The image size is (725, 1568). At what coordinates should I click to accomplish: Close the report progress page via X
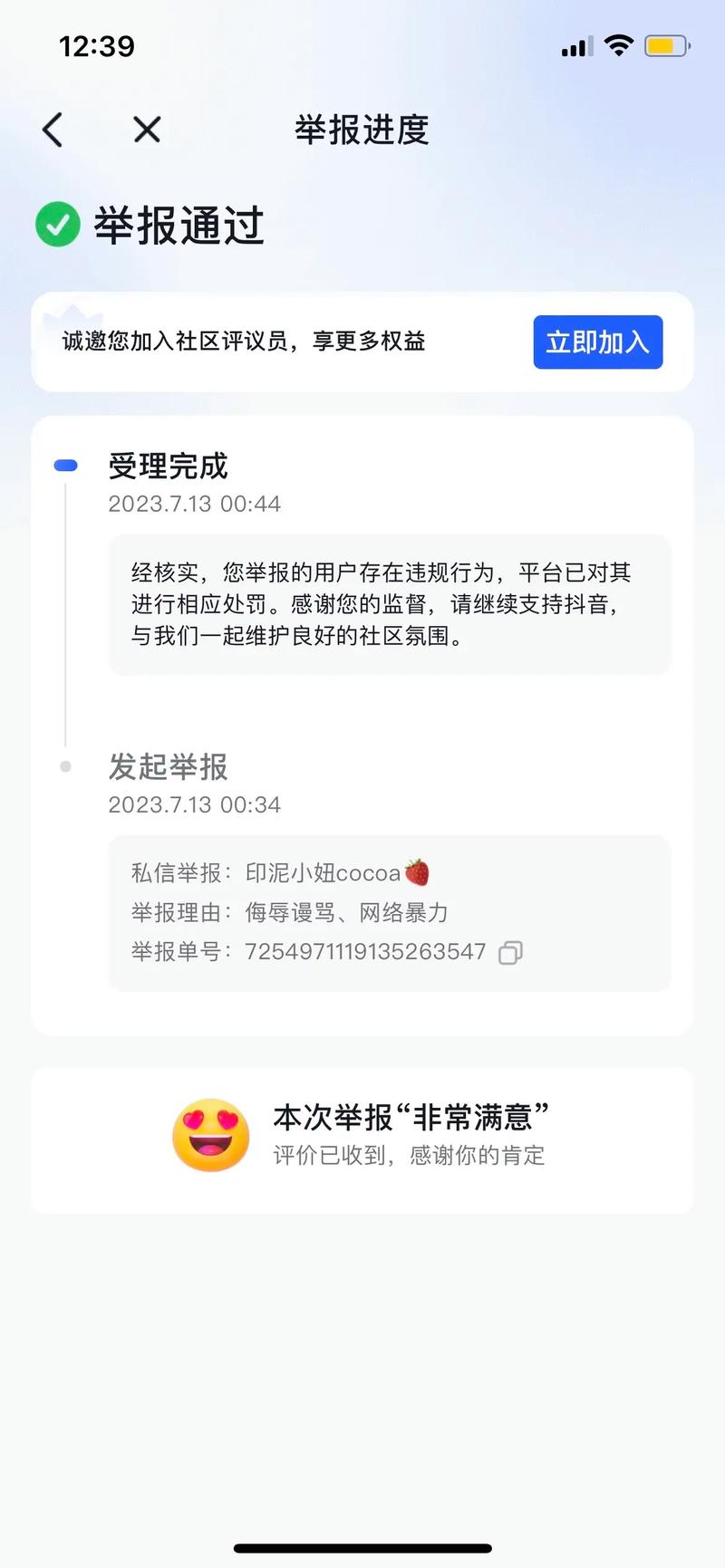tap(146, 130)
